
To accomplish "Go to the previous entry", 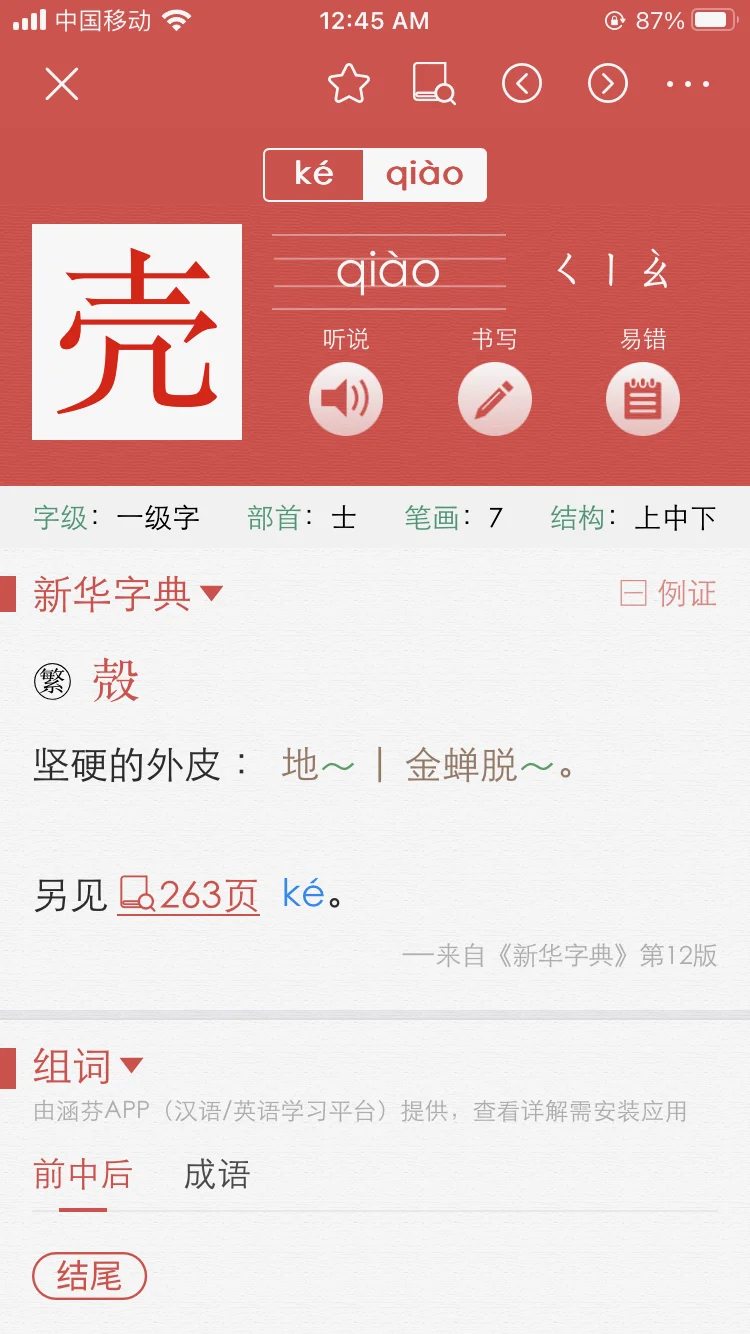I will click(x=522, y=84).
